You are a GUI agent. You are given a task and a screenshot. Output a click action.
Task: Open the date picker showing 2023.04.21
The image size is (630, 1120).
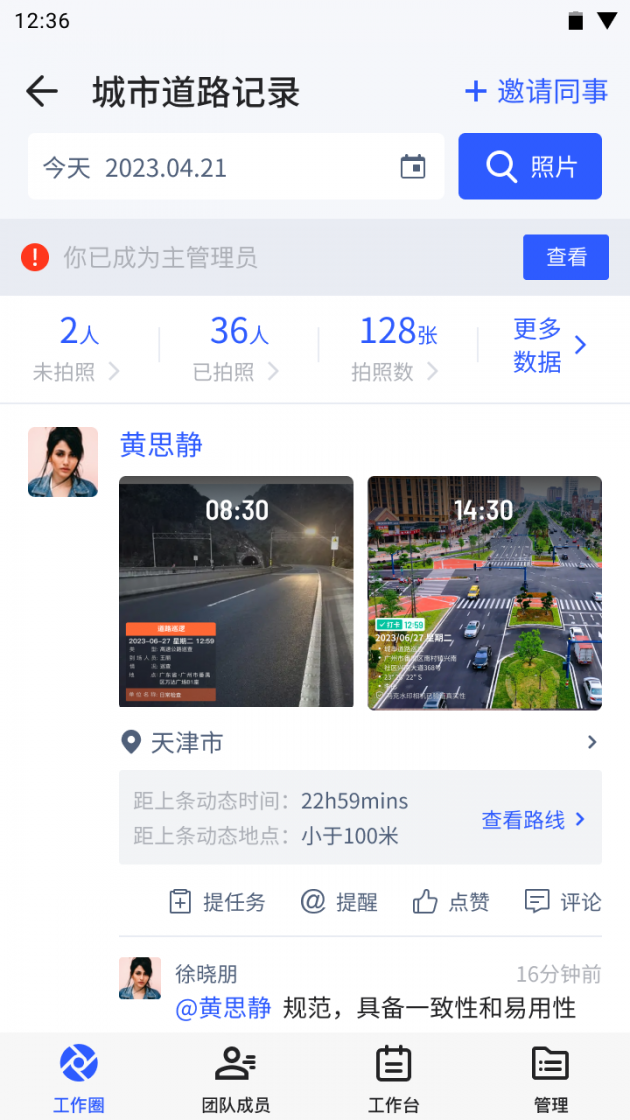click(x=236, y=167)
